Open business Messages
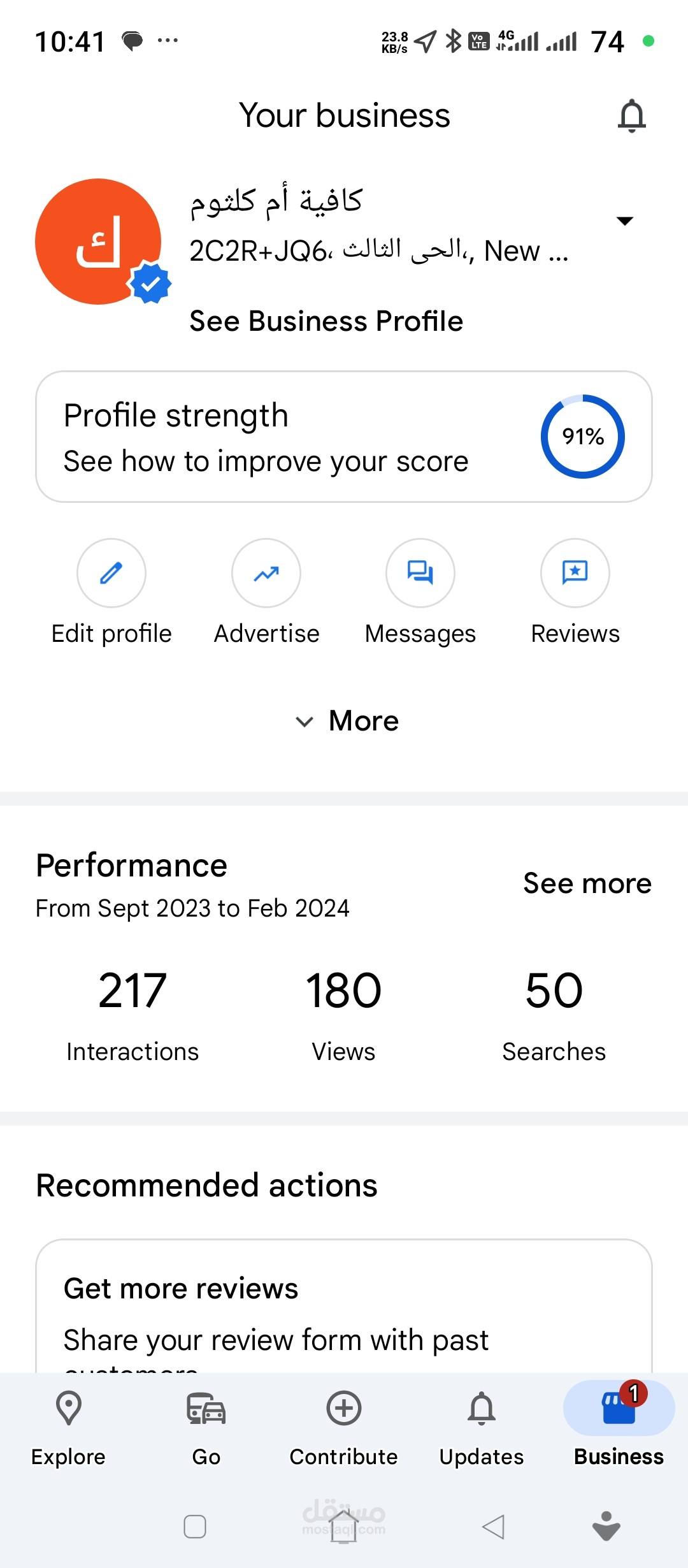 click(420, 574)
